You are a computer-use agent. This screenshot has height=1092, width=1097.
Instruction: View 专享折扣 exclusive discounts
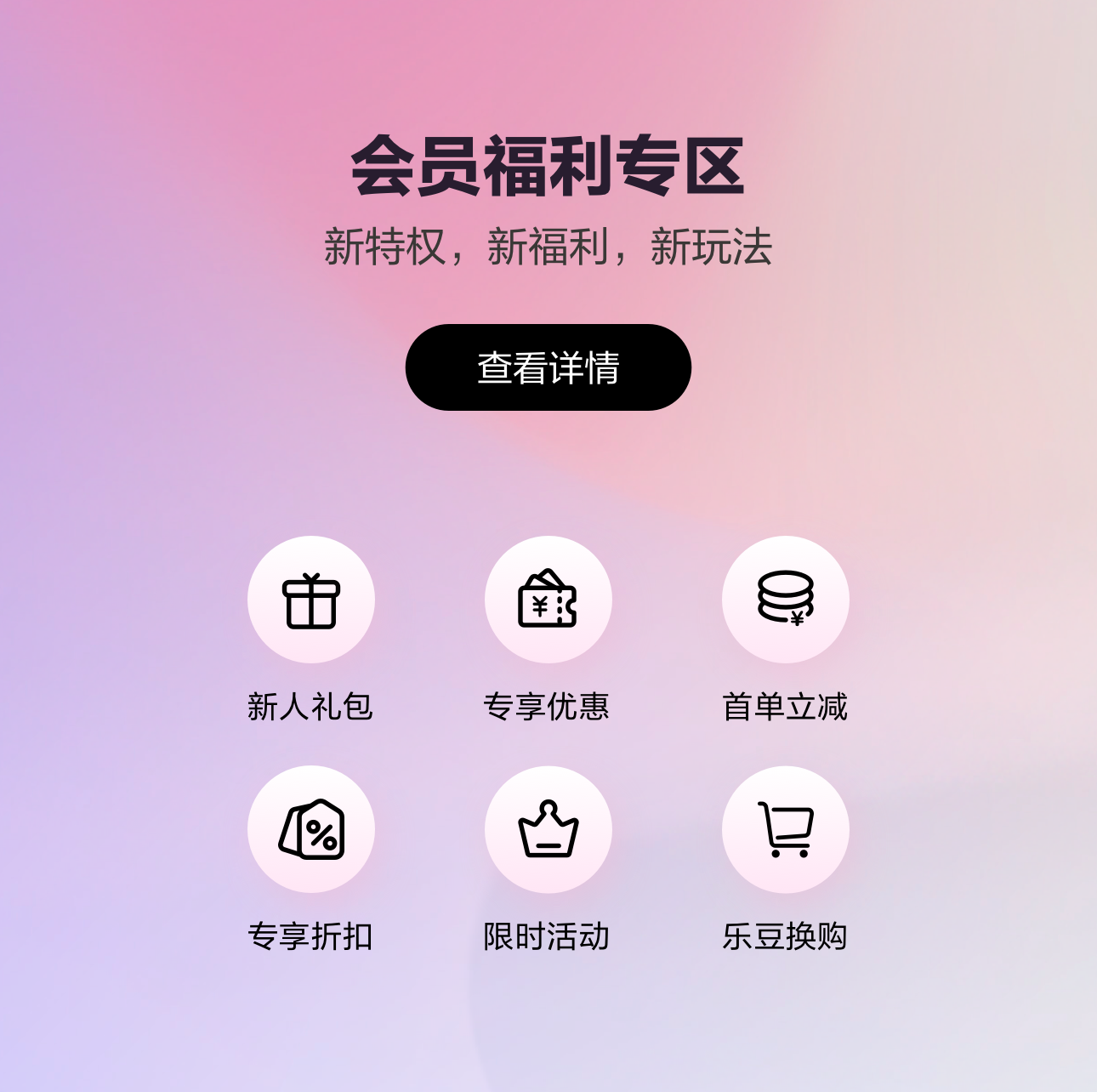310,829
